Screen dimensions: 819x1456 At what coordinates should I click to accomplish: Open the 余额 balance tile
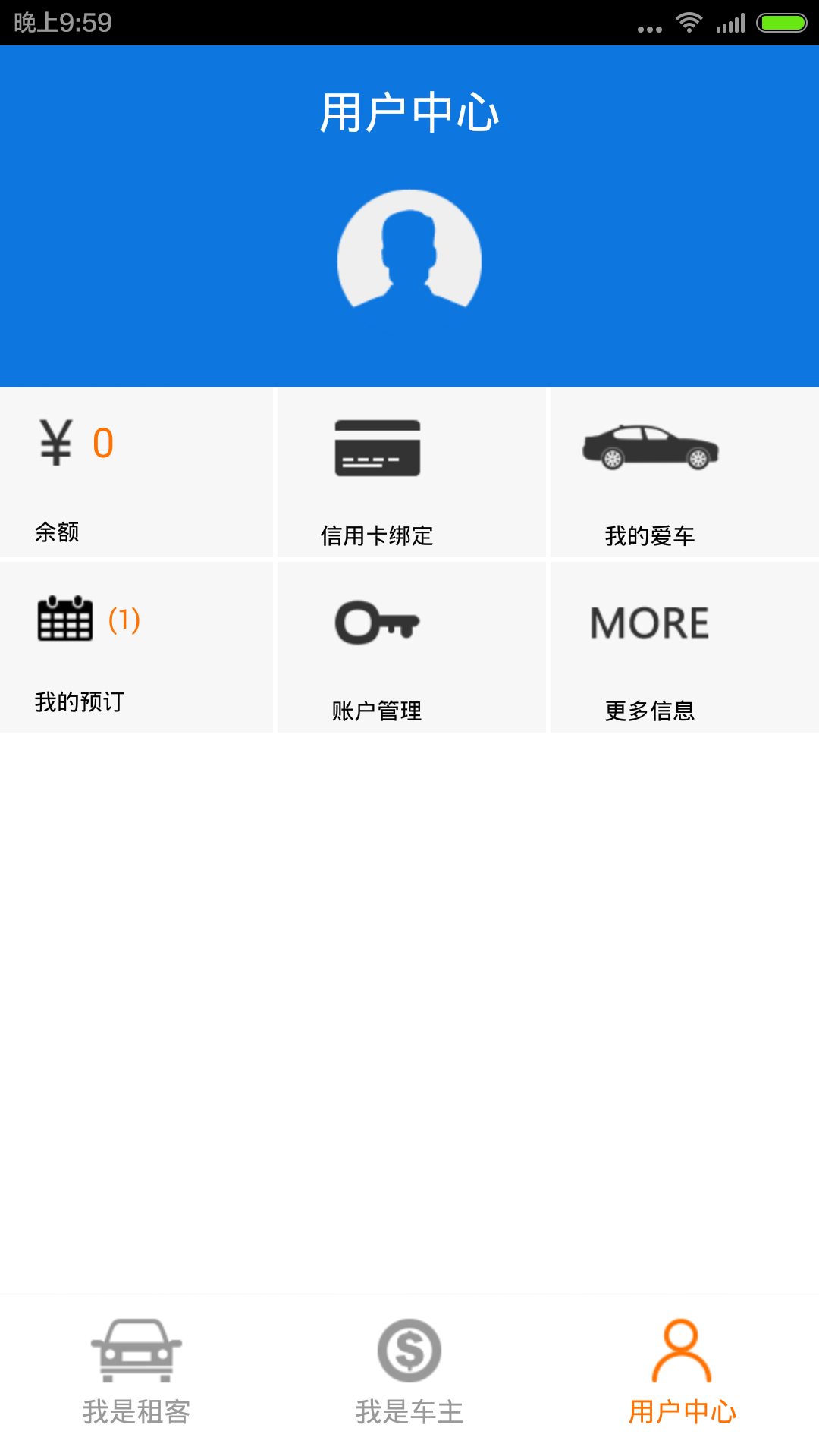[x=136, y=472]
